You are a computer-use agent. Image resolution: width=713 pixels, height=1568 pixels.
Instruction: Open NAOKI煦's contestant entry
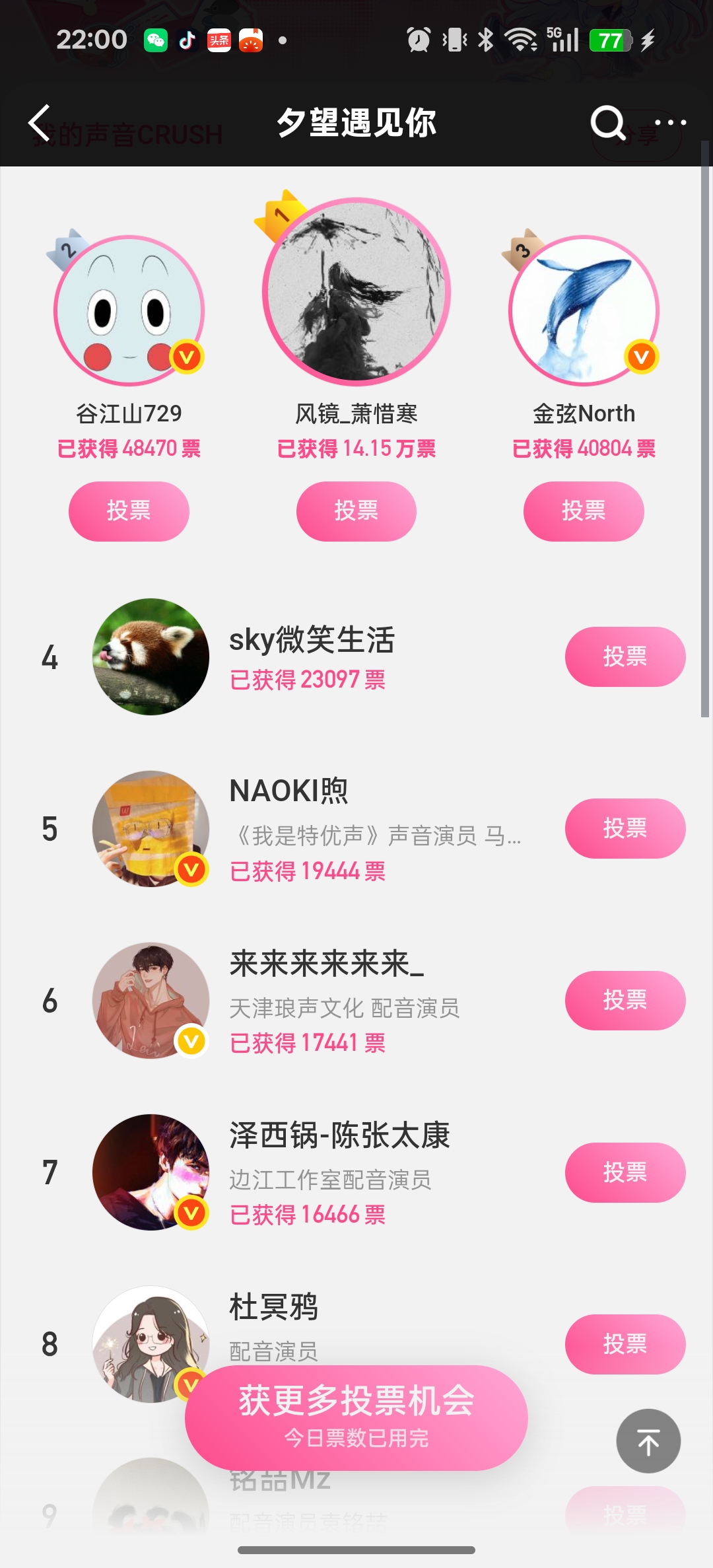(356, 828)
